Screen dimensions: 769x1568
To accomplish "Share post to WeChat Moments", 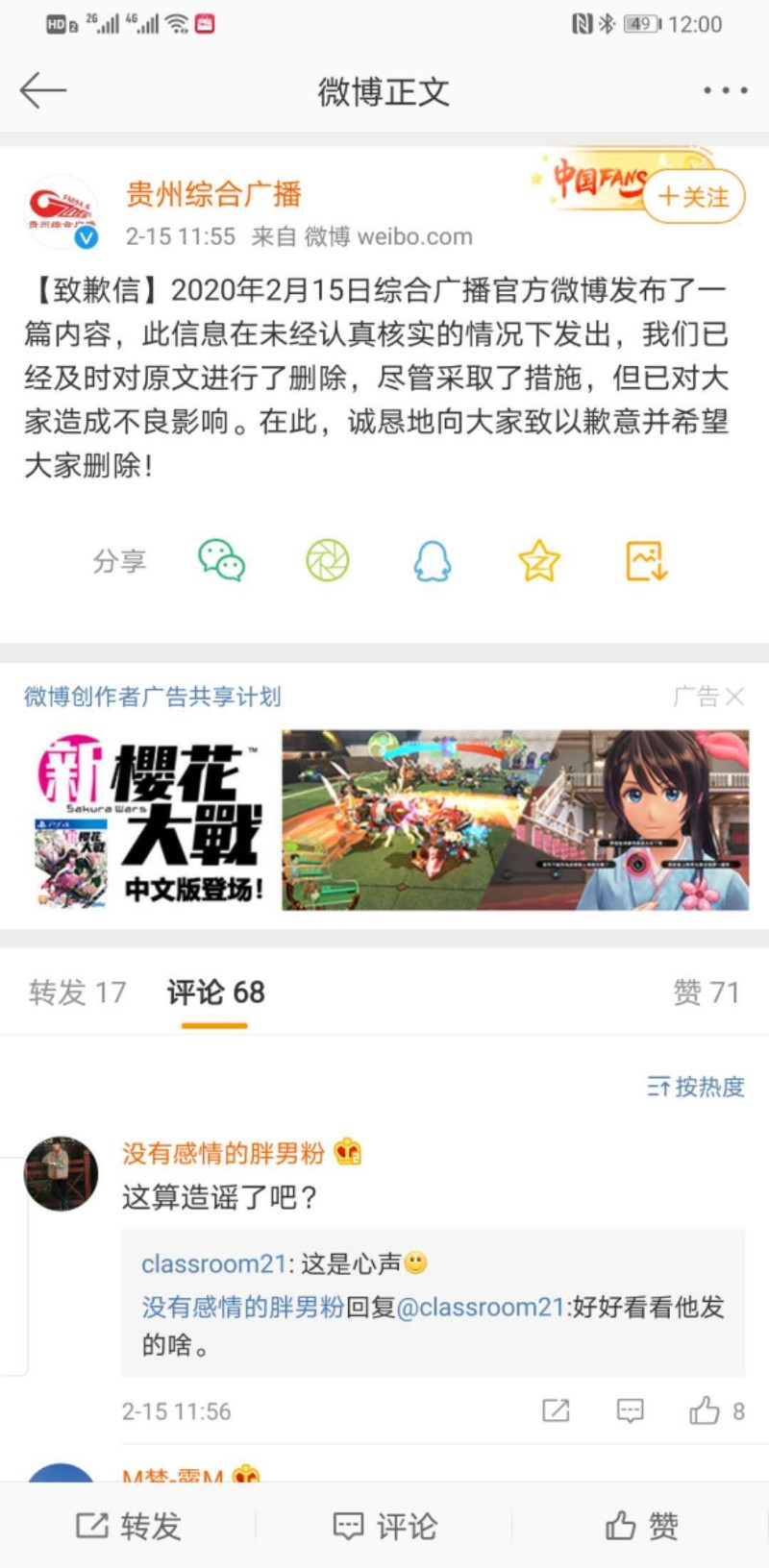I will (327, 561).
